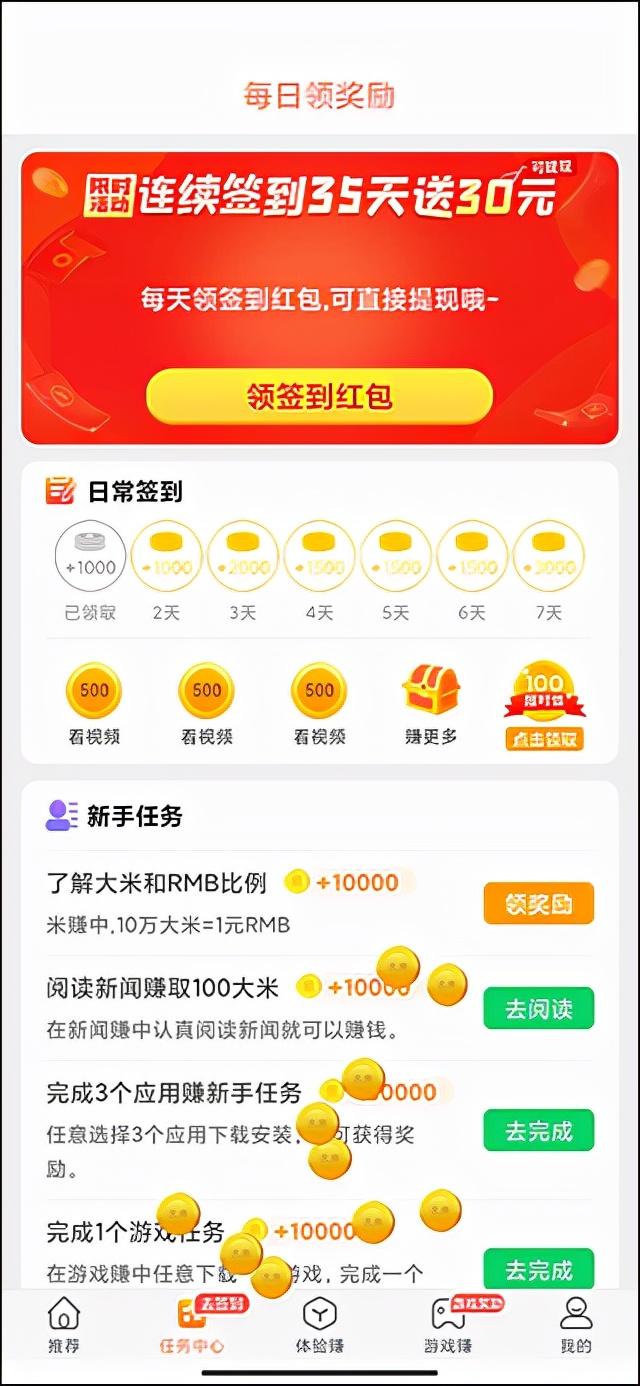Select the 4天 sign-in coin
The image size is (640, 1386).
tap(319, 557)
